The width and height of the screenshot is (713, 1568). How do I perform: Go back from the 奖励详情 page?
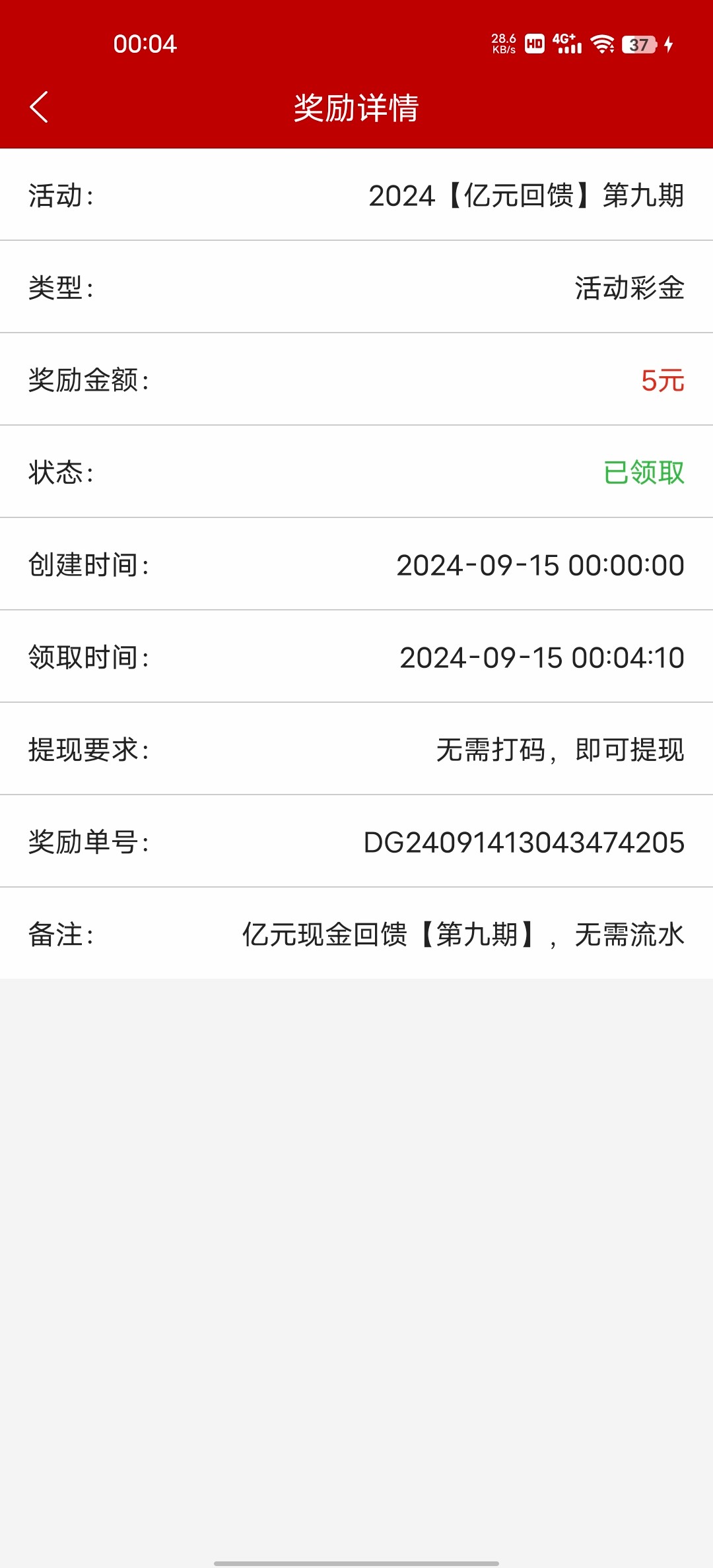(x=40, y=107)
